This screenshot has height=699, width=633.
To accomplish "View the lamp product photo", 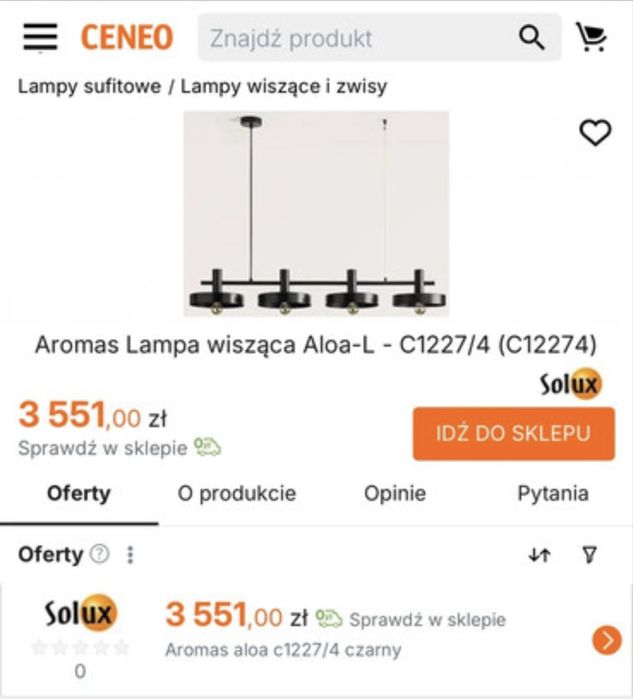I will 316,213.
